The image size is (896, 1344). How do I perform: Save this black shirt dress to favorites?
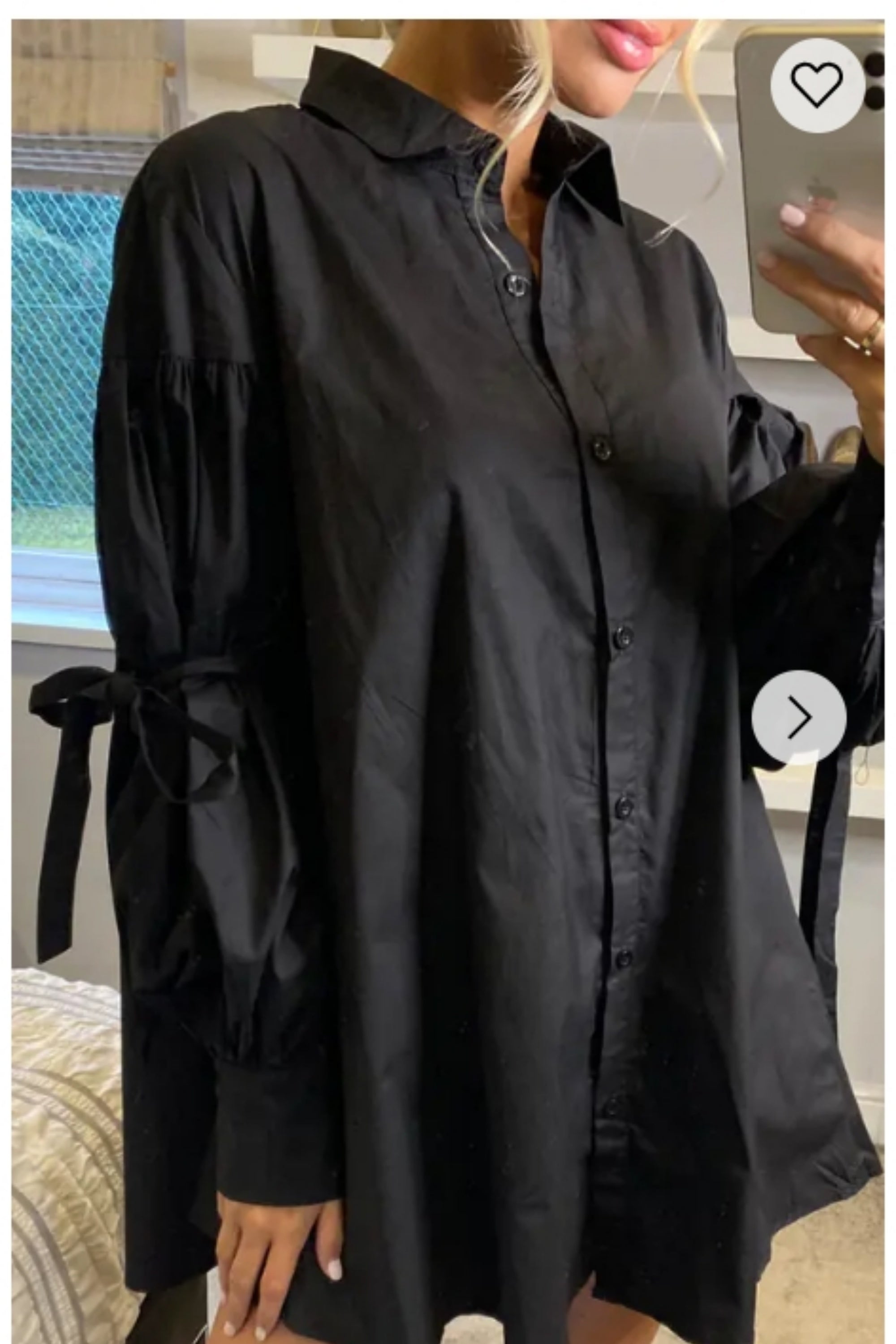pos(817,85)
